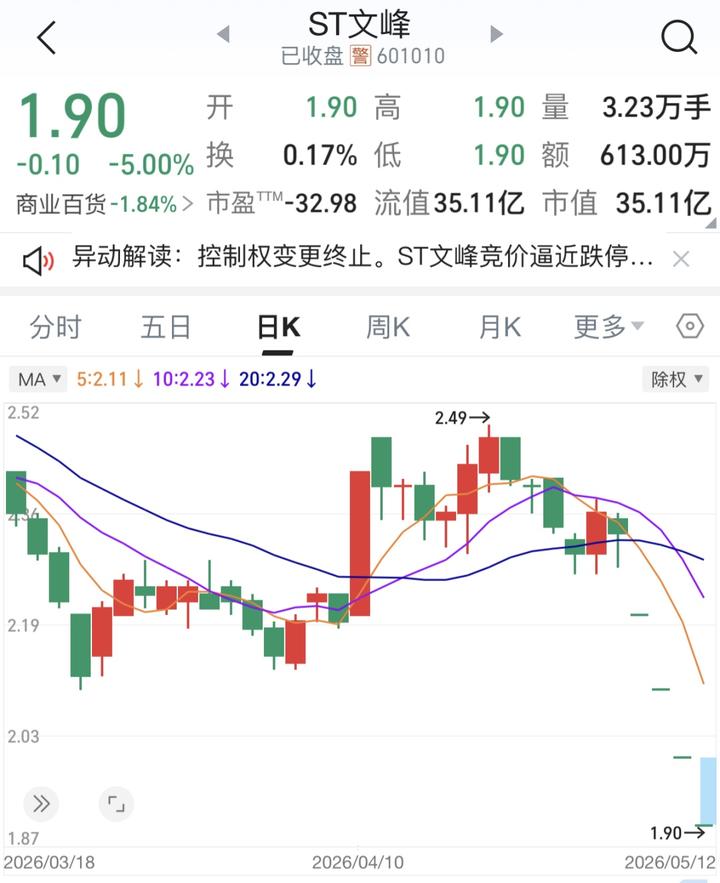Image resolution: width=720 pixels, height=883 pixels.
Task: Expand the chart to fullscreen
Action: coord(116,803)
